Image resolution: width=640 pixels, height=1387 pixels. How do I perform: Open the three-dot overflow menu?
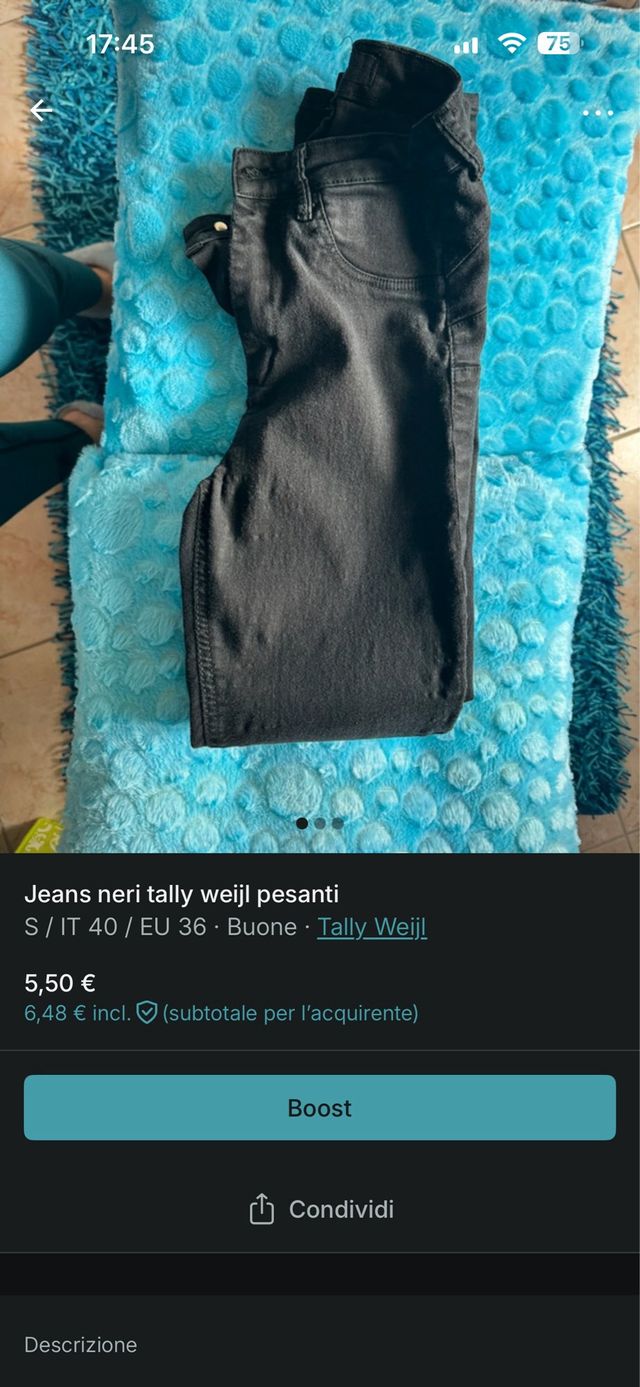point(597,112)
